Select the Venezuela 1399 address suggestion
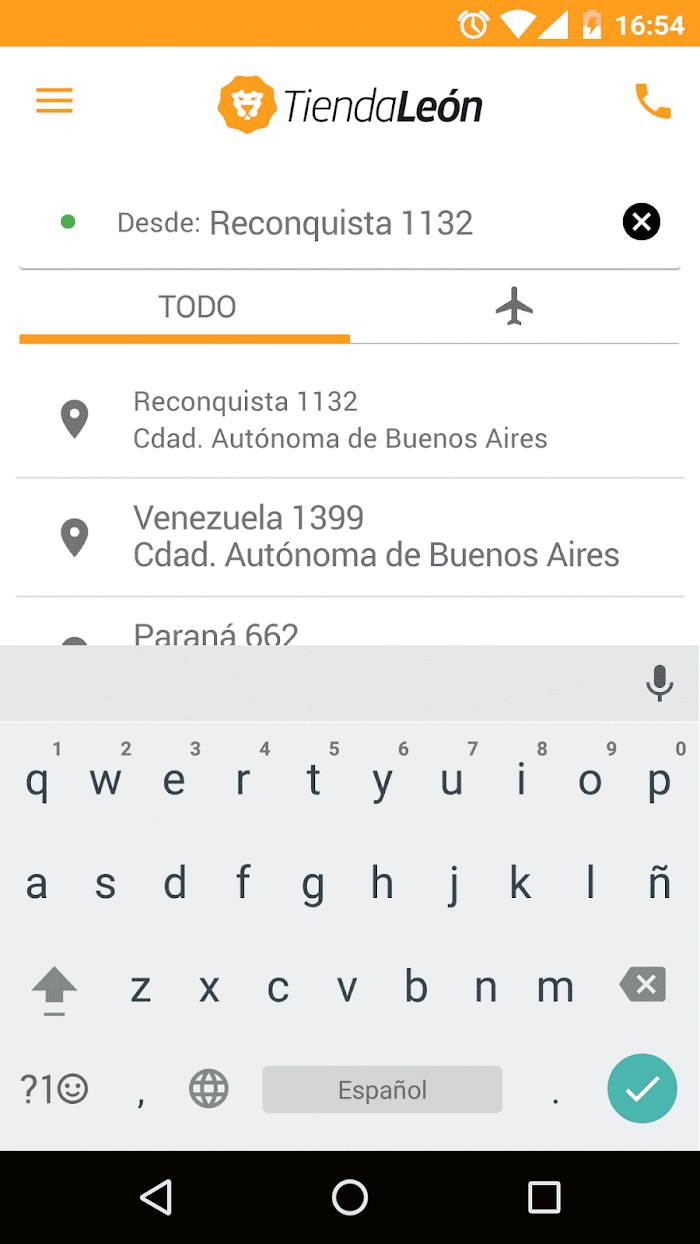 [x=350, y=537]
